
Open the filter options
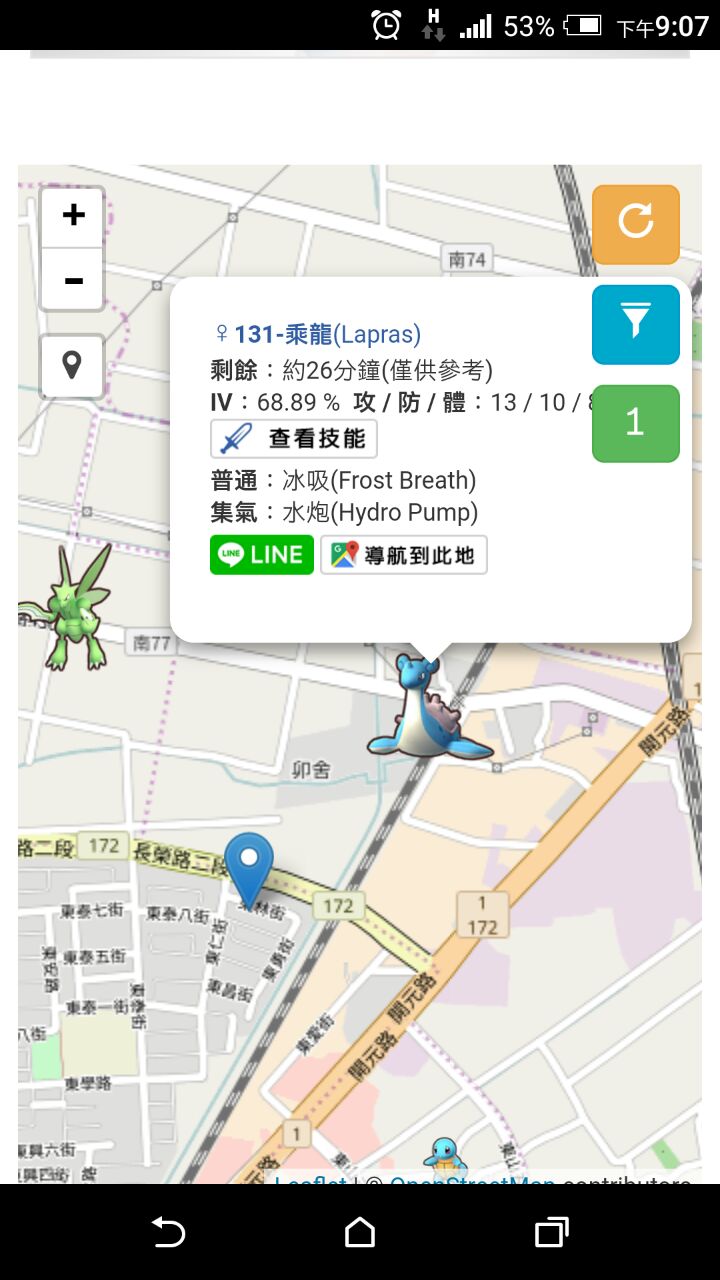tap(635, 324)
